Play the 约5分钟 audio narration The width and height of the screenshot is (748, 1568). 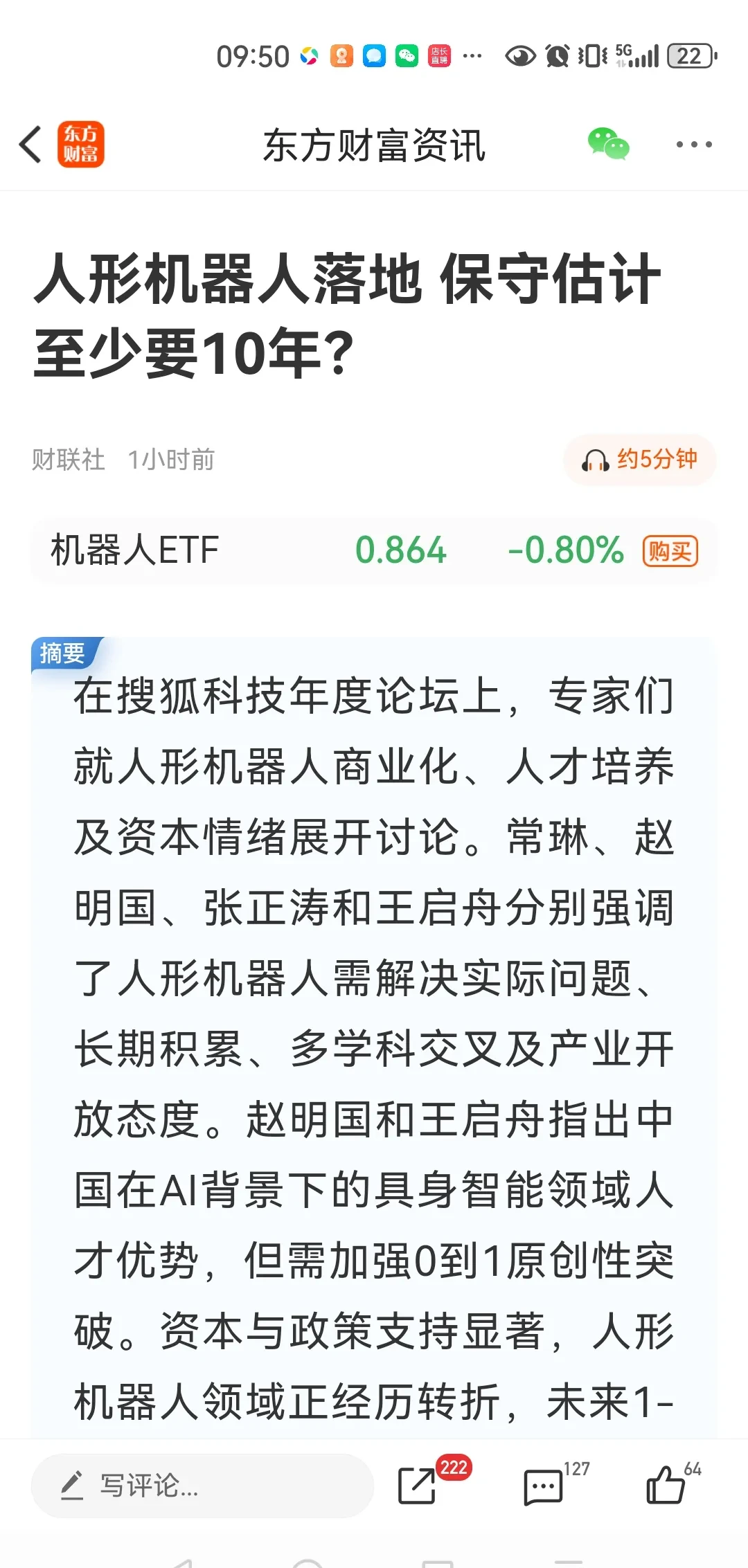coord(637,459)
